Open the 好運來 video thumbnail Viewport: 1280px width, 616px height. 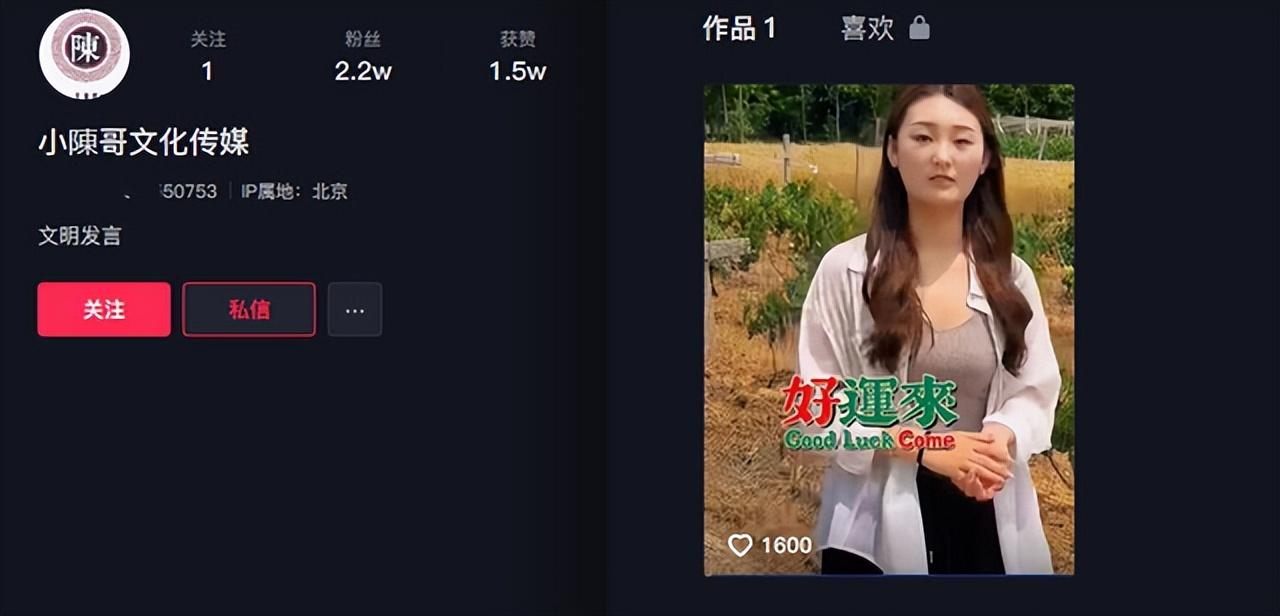888,330
